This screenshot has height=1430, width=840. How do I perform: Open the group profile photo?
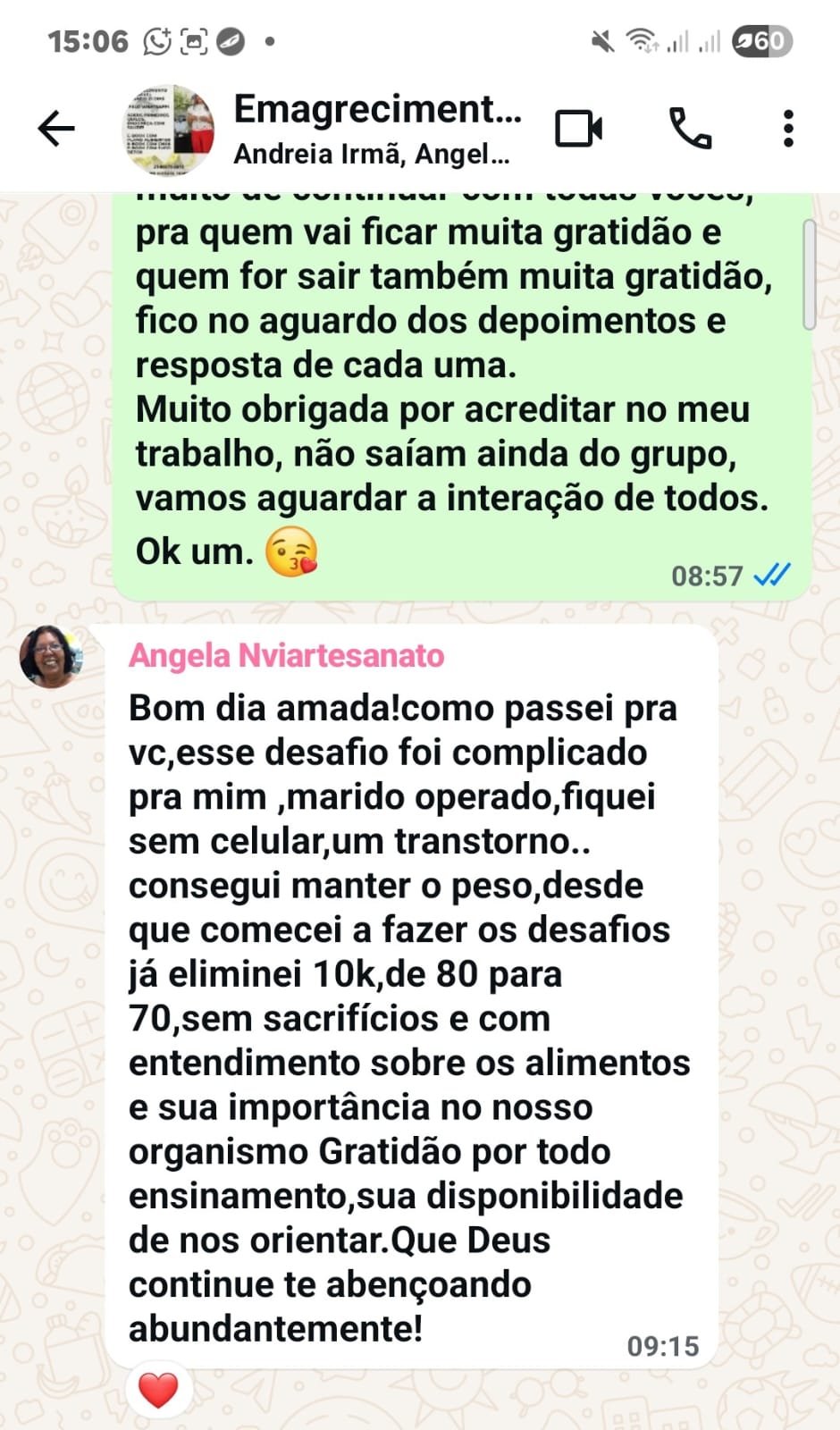[169, 130]
